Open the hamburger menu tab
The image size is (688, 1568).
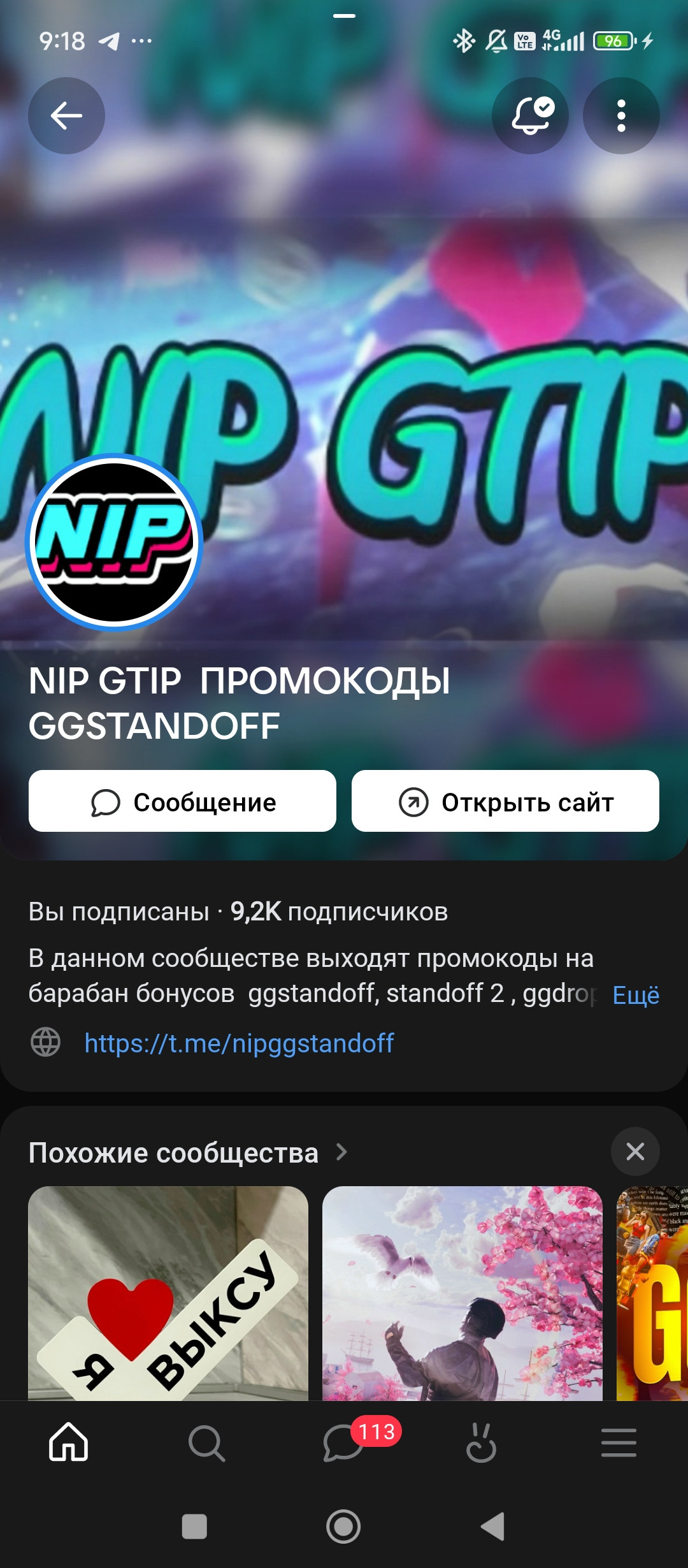[619, 1442]
